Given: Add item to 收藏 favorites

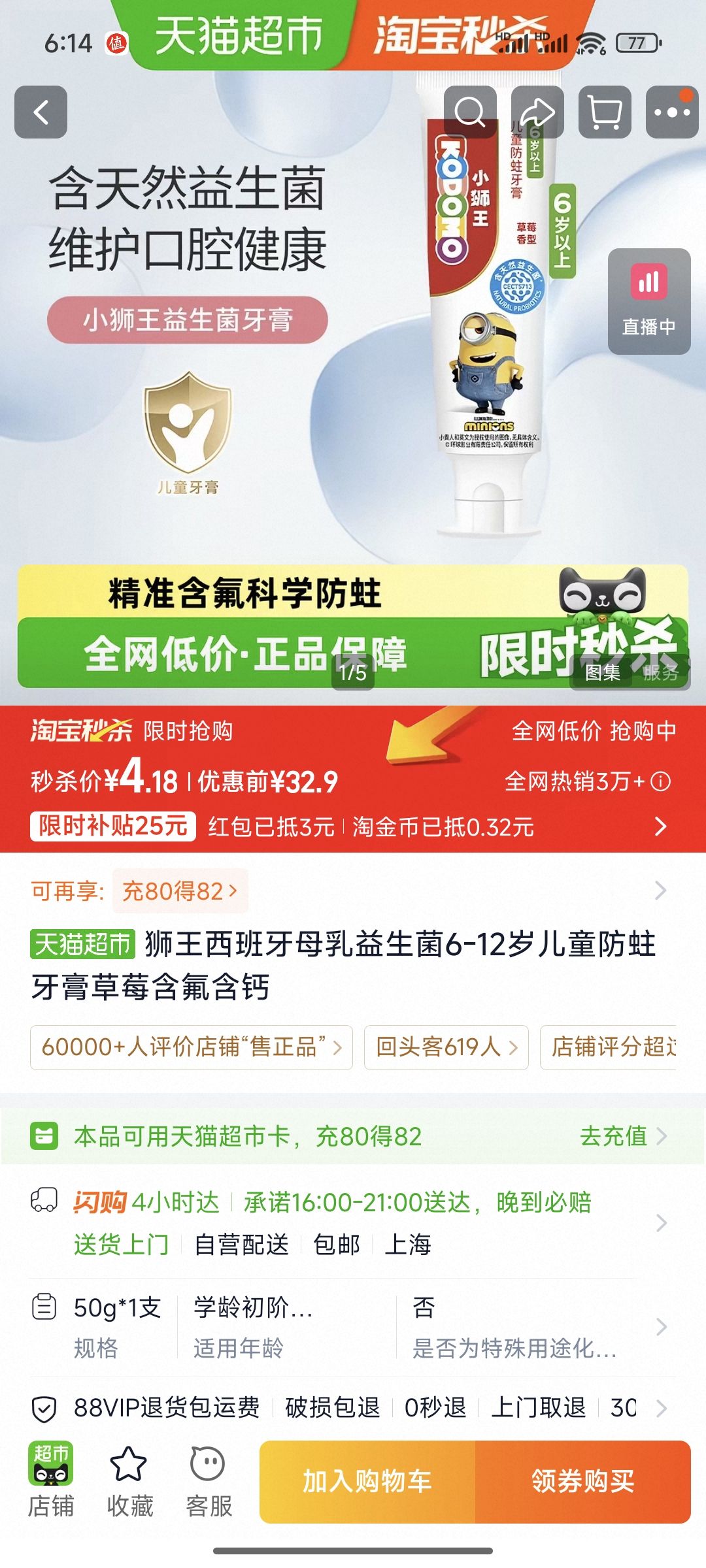Looking at the screenshot, I should tap(129, 1481).
